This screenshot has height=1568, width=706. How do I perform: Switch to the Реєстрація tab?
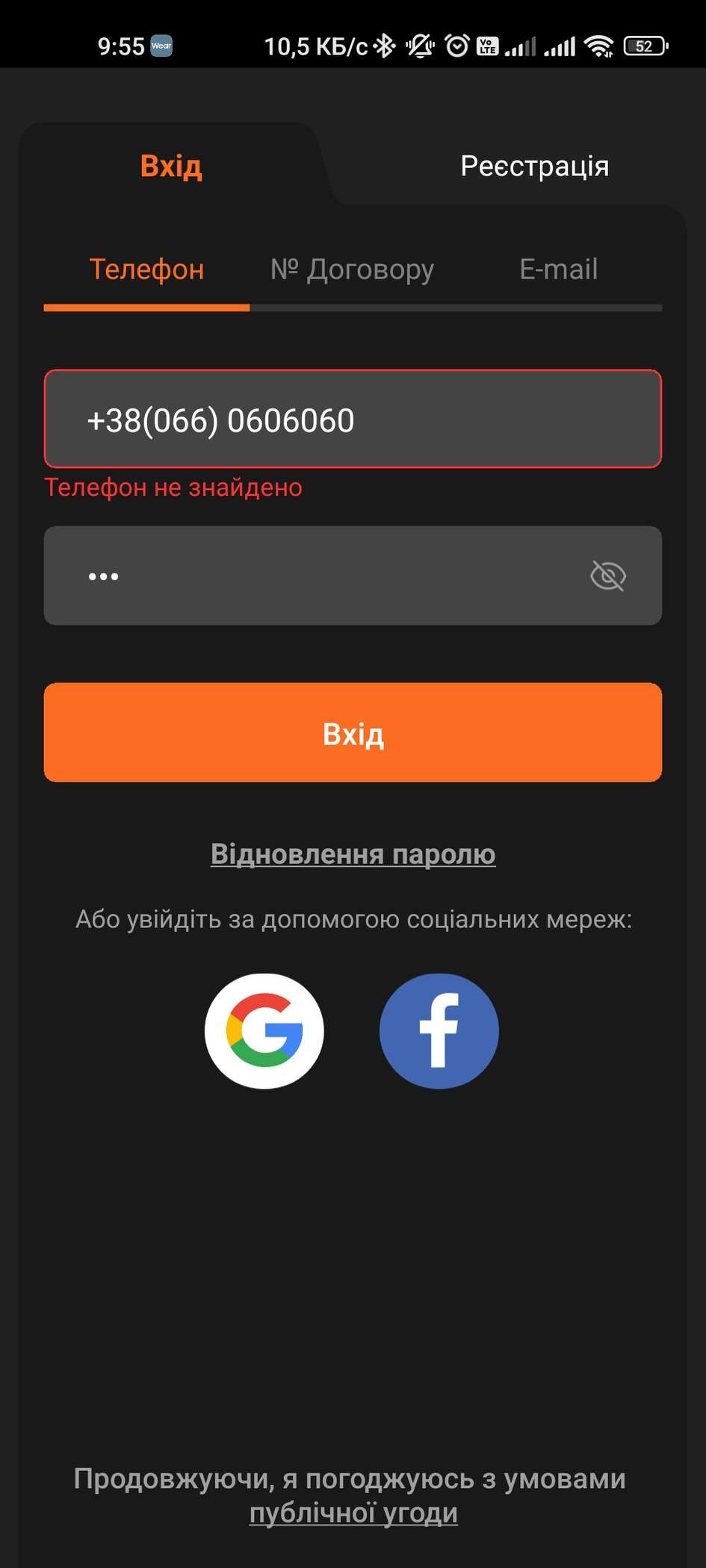pos(534,166)
